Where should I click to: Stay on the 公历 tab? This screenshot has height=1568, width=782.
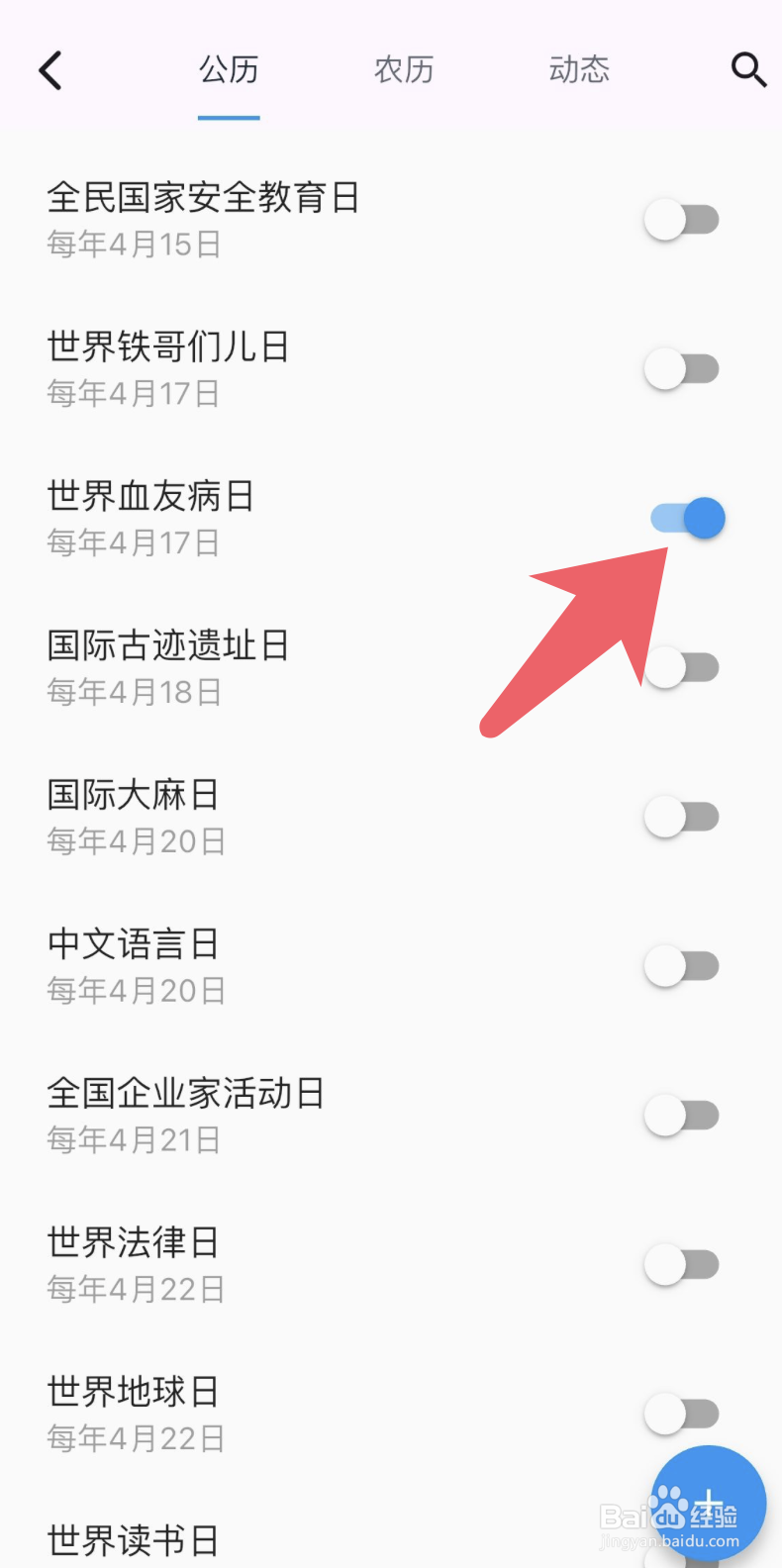coord(229,69)
